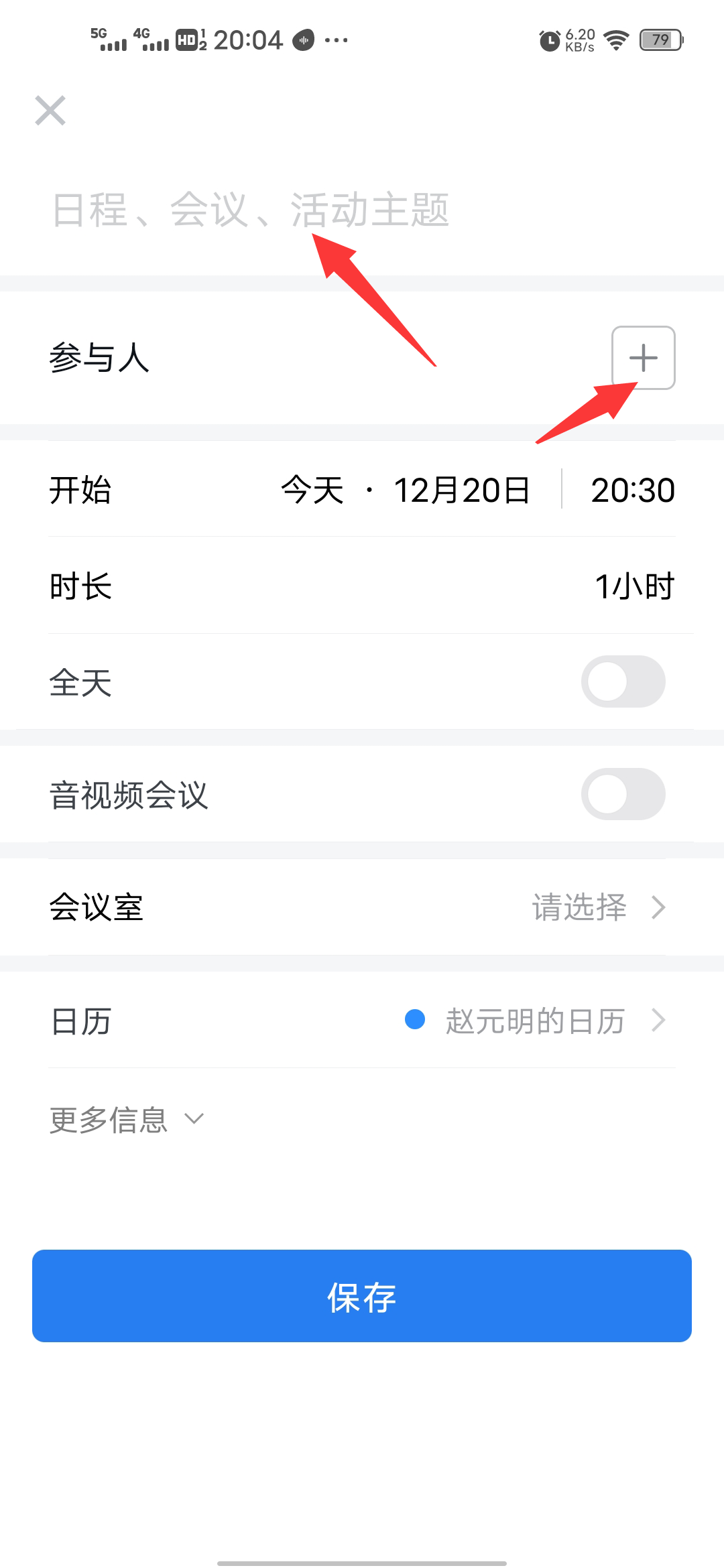Turn on 音视频会议 toggle
The image size is (724, 1568).
pos(623,794)
